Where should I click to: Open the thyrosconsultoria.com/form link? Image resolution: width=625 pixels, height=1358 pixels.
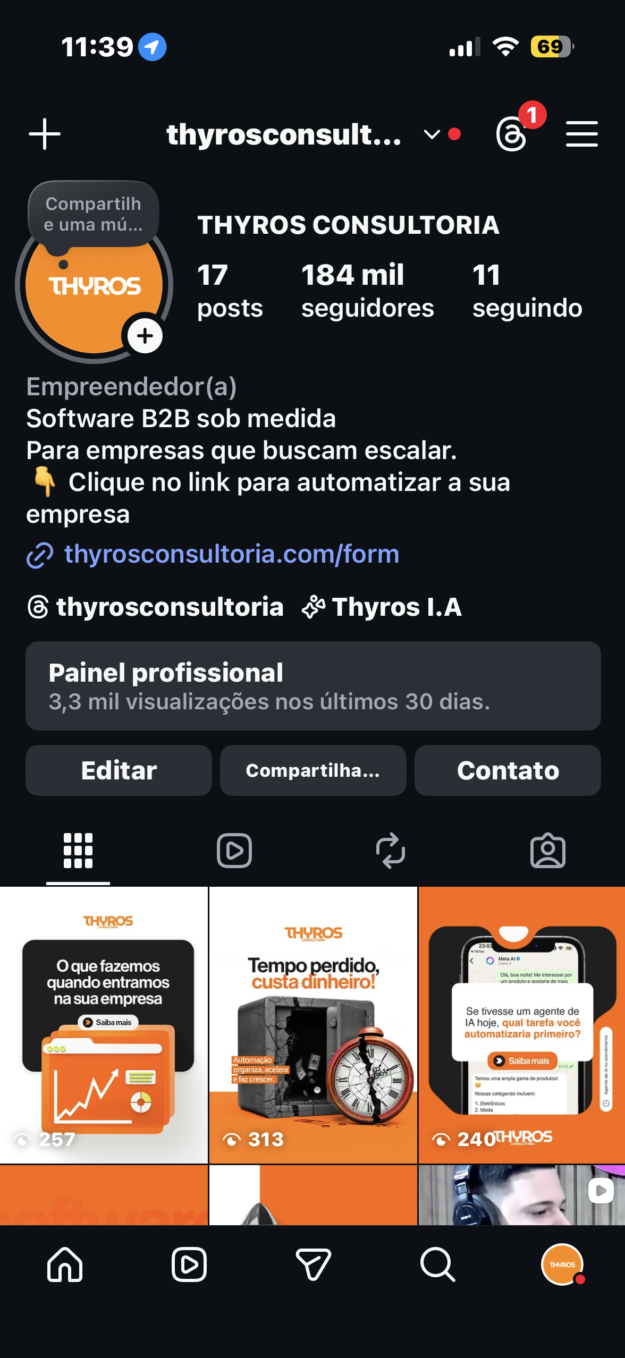tap(231, 554)
